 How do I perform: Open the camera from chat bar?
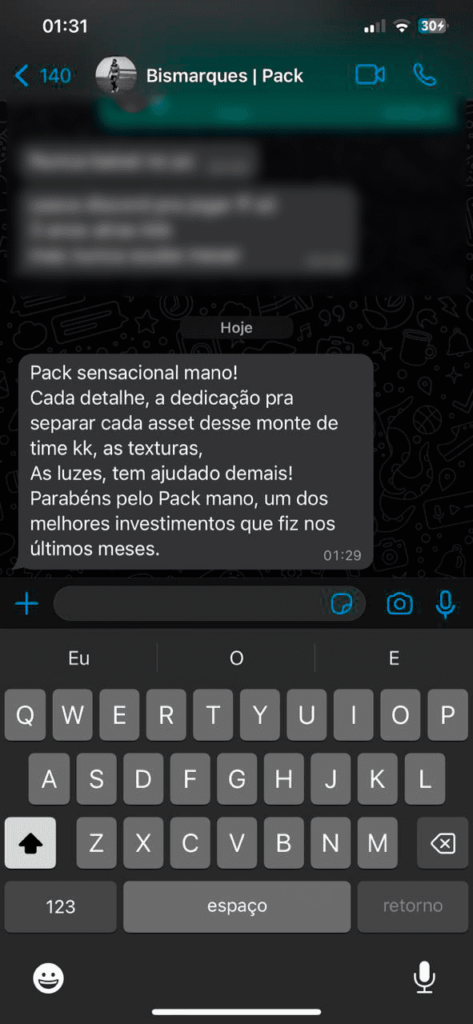(x=399, y=604)
